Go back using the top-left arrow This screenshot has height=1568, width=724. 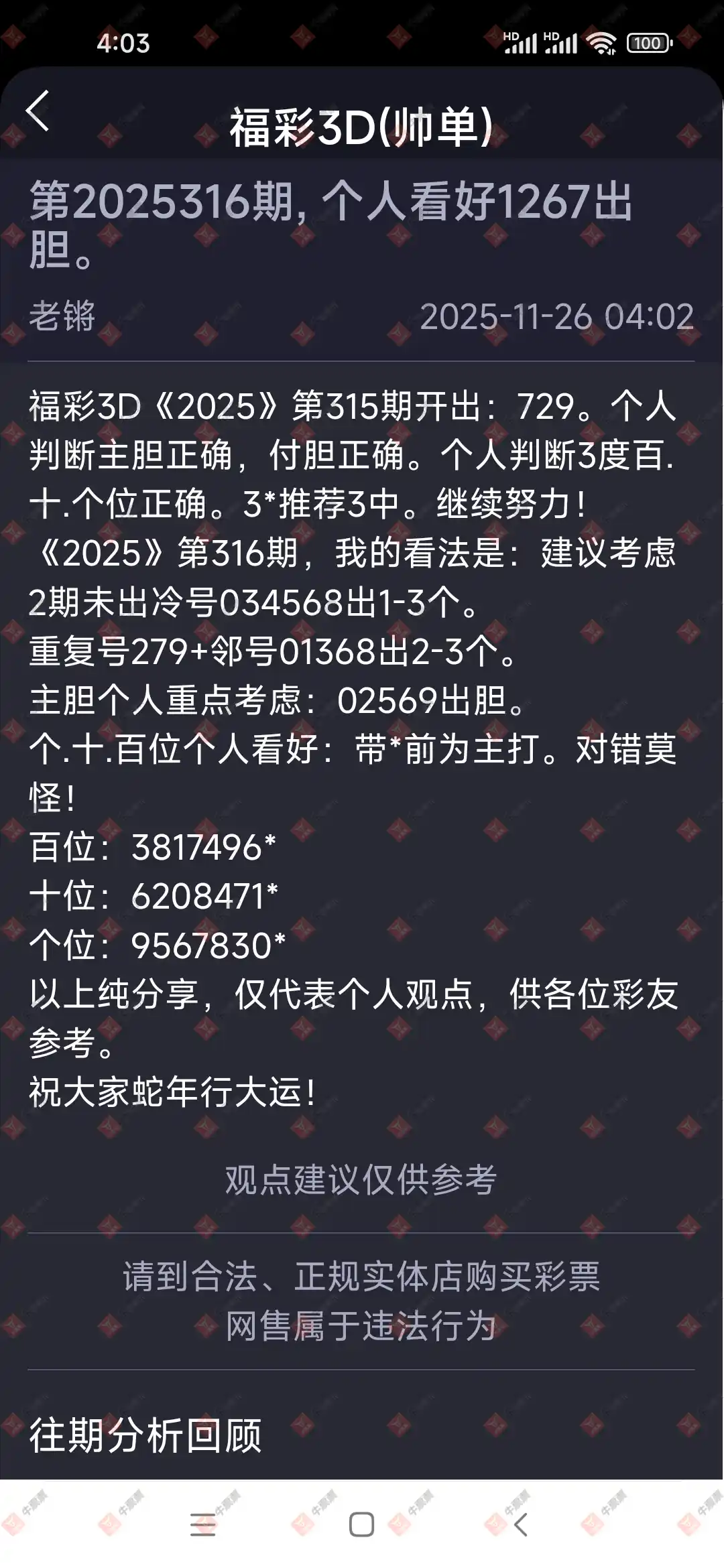click(x=38, y=111)
